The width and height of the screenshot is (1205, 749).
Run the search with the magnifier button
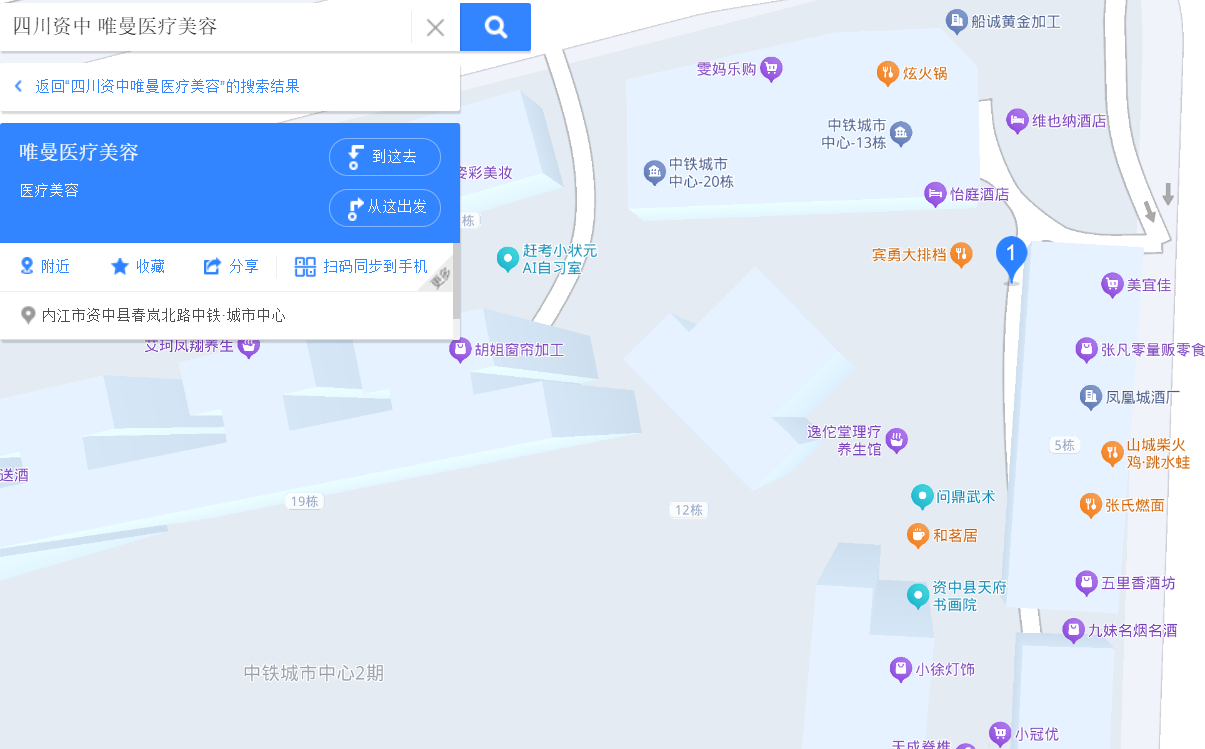[495, 27]
